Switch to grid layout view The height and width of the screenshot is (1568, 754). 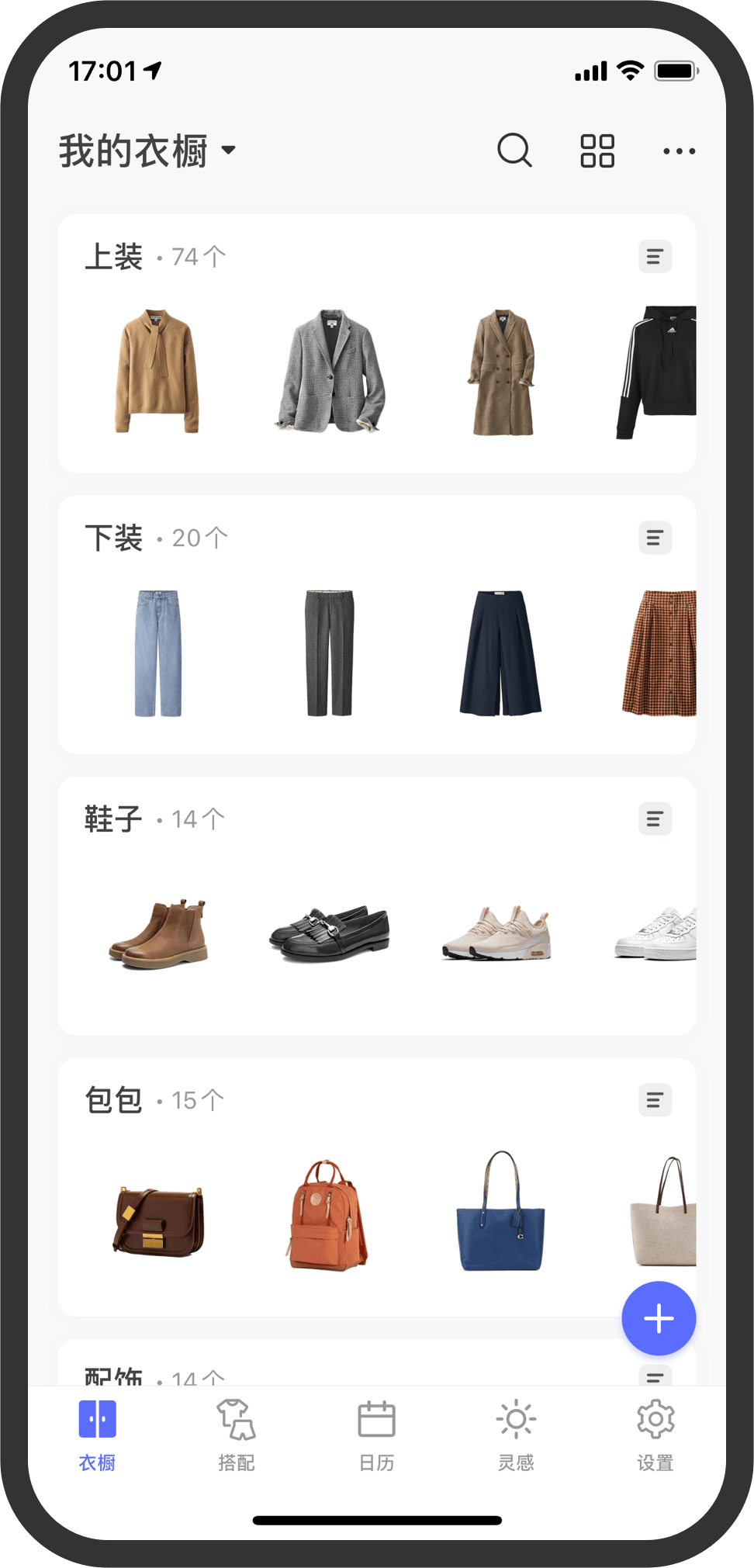[597, 150]
